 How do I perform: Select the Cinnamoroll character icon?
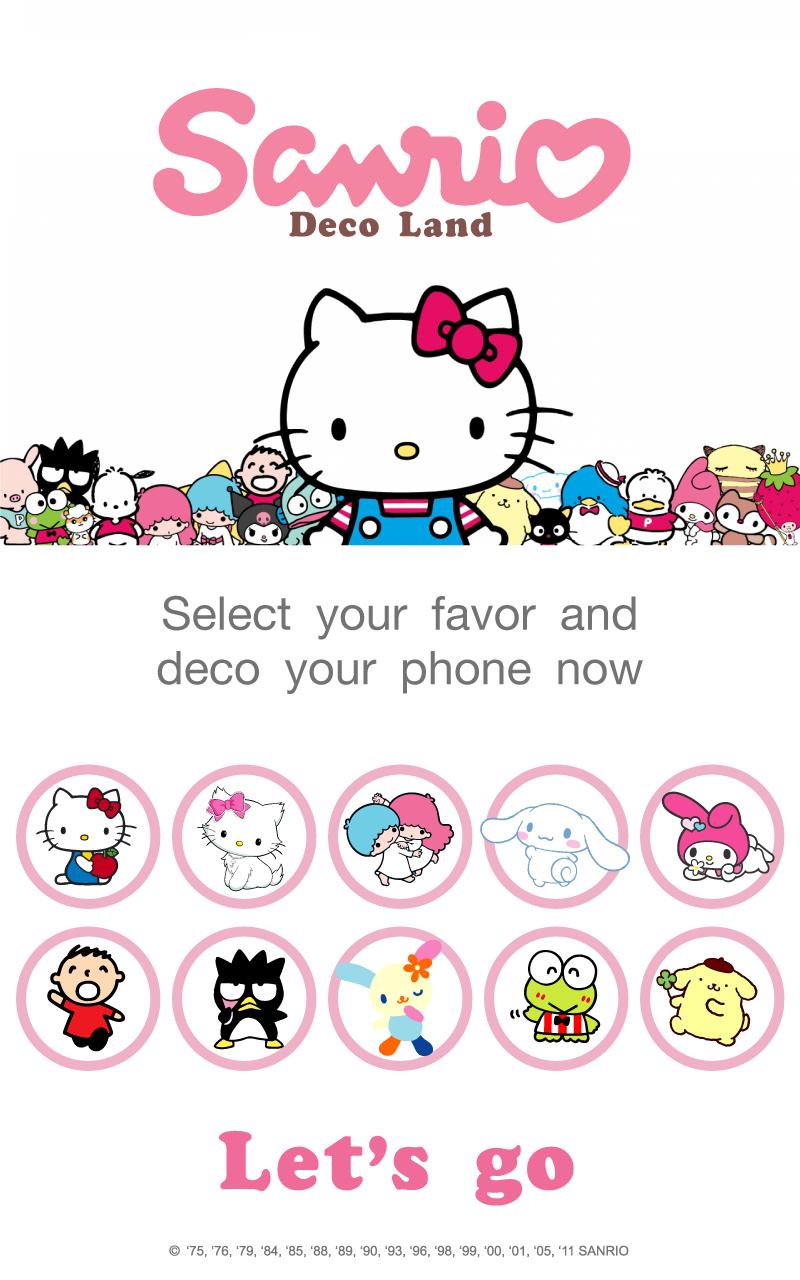(556, 838)
